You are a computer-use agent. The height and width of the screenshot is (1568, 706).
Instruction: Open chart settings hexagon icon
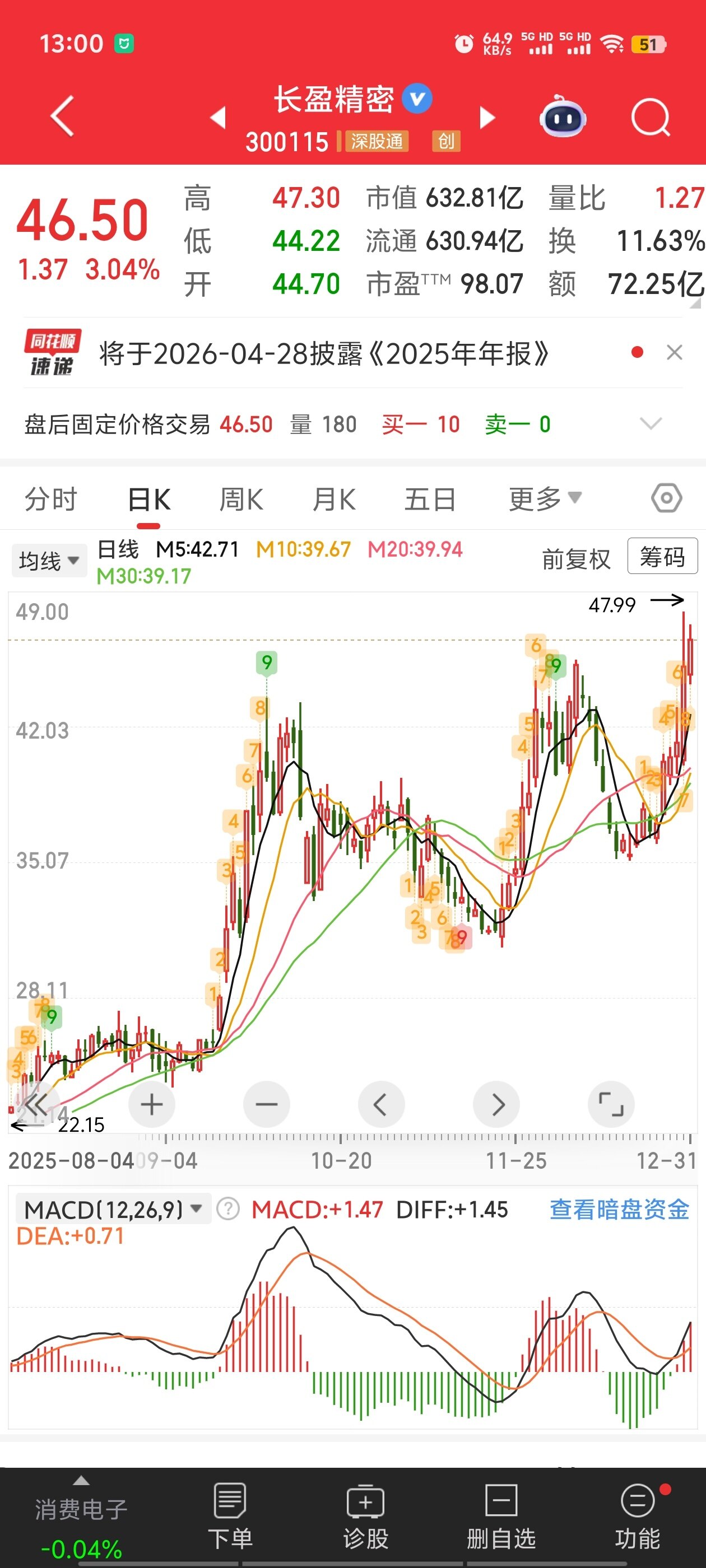[666, 498]
